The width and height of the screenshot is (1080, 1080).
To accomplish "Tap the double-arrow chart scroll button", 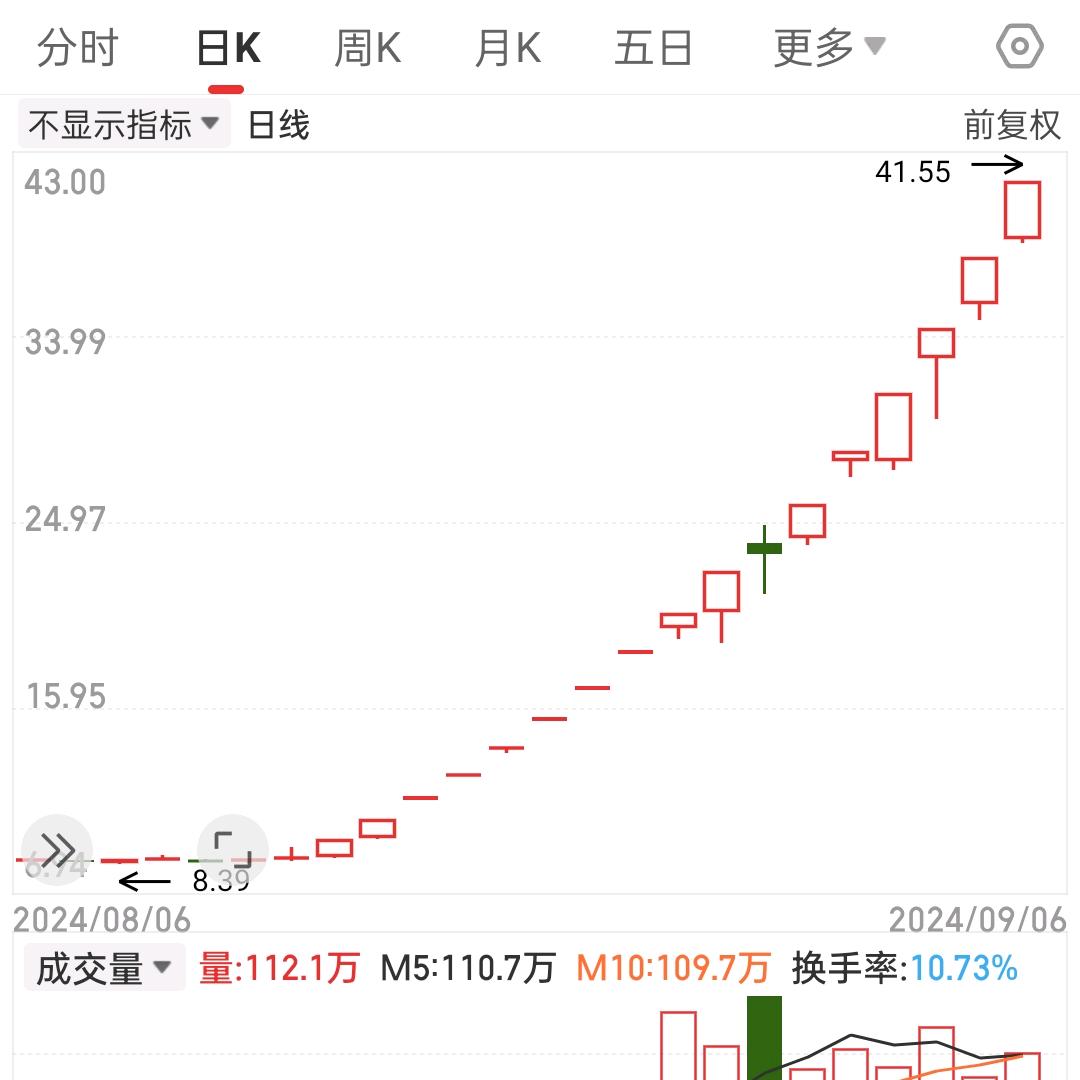I will 57,851.
